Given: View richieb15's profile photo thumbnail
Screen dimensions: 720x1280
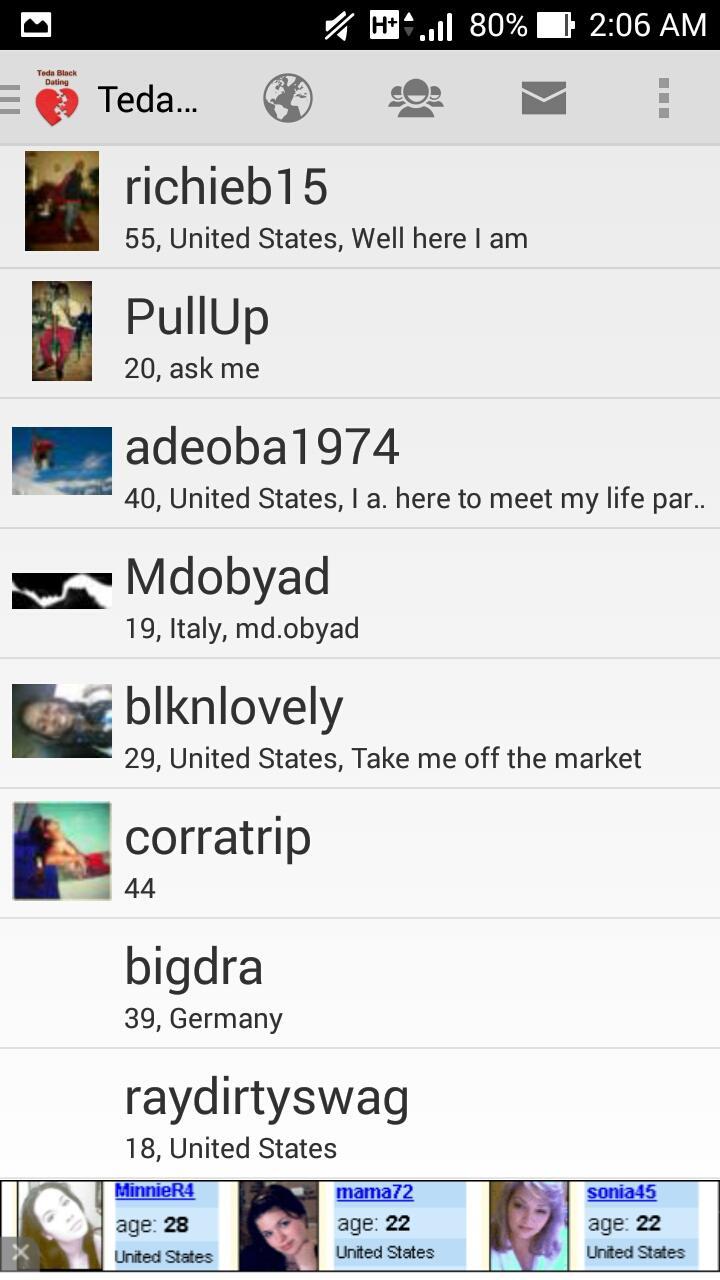Looking at the screenshot, I should pos(61,200).
